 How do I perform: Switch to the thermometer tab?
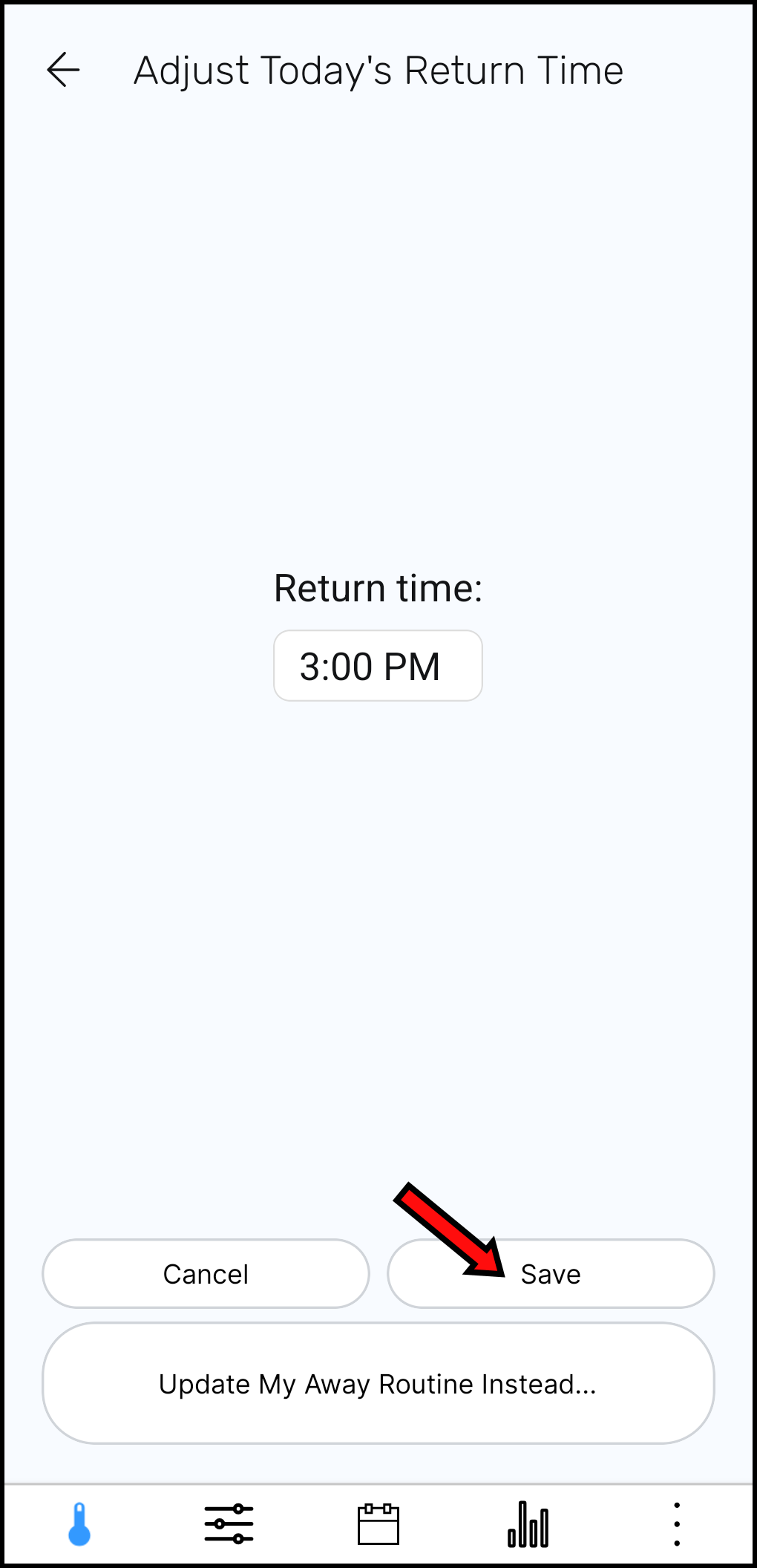79,1524
